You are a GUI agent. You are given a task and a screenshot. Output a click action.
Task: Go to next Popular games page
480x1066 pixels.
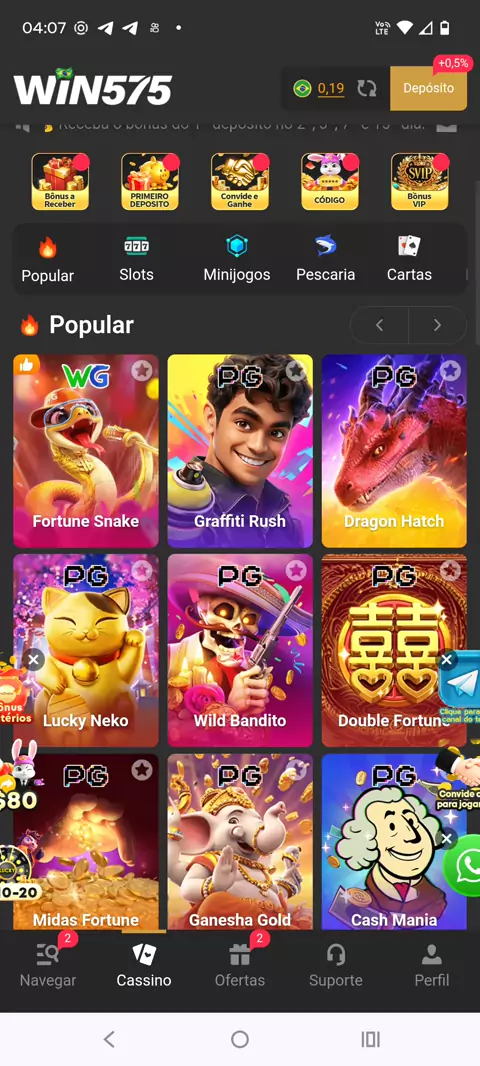click(438, 326)
